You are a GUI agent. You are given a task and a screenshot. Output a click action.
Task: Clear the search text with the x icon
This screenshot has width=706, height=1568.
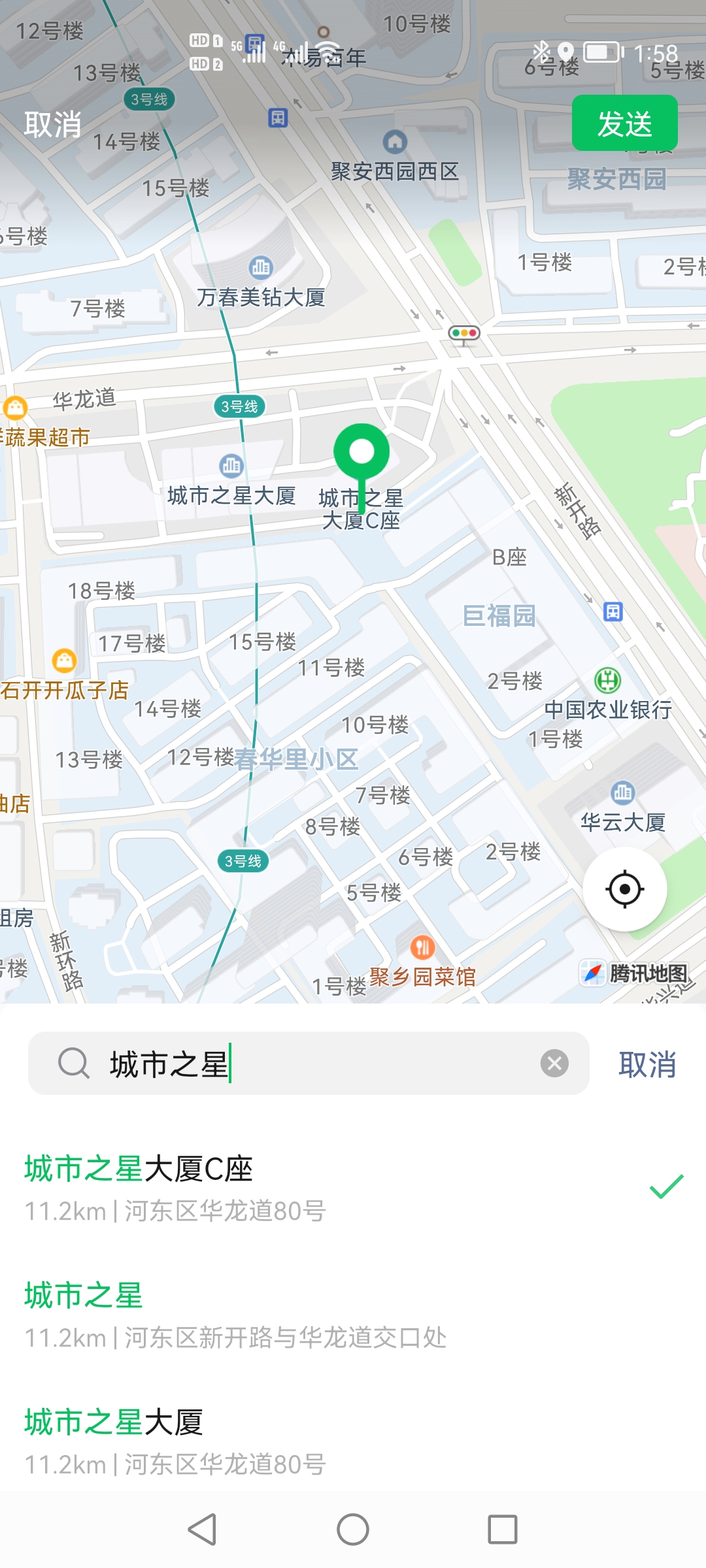[553, 1062]
